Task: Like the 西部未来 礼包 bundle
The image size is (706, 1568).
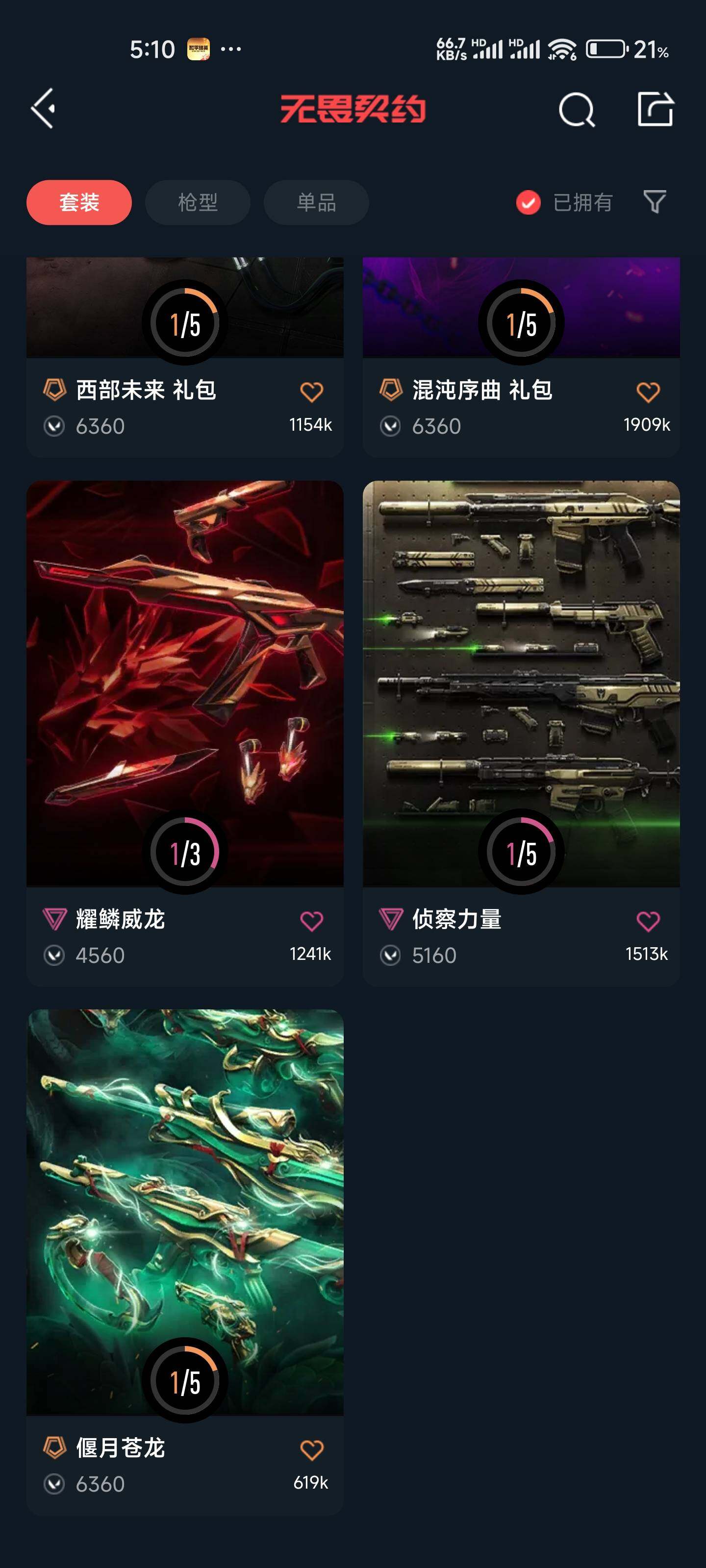Action: (311, 392)
